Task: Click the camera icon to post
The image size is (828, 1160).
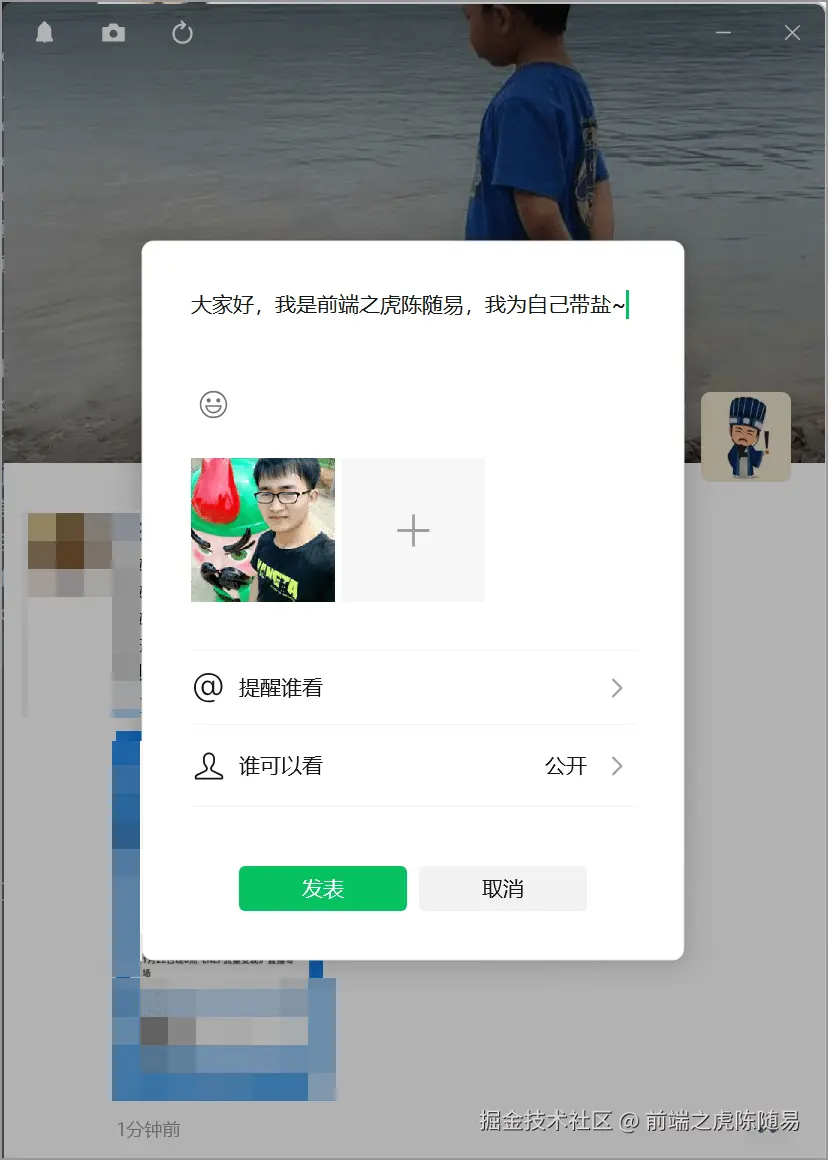Action: point(113,32)
